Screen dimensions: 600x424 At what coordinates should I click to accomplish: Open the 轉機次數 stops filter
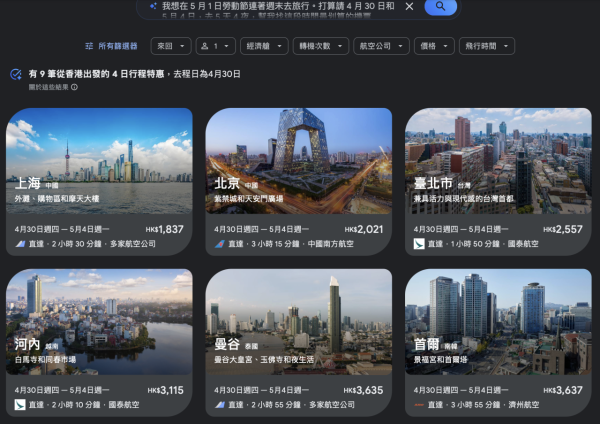pyautogui.click(x=321, y=46)
